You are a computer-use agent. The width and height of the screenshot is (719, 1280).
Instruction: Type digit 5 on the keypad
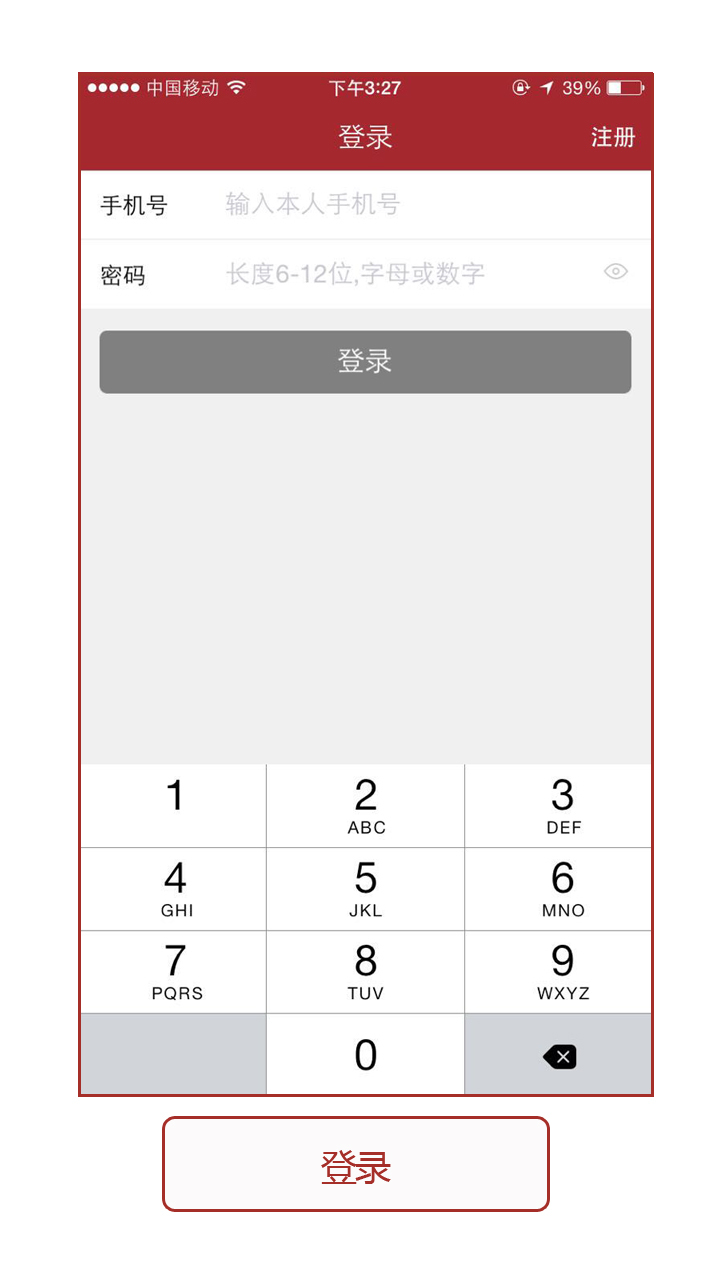[x=365, y=888]
